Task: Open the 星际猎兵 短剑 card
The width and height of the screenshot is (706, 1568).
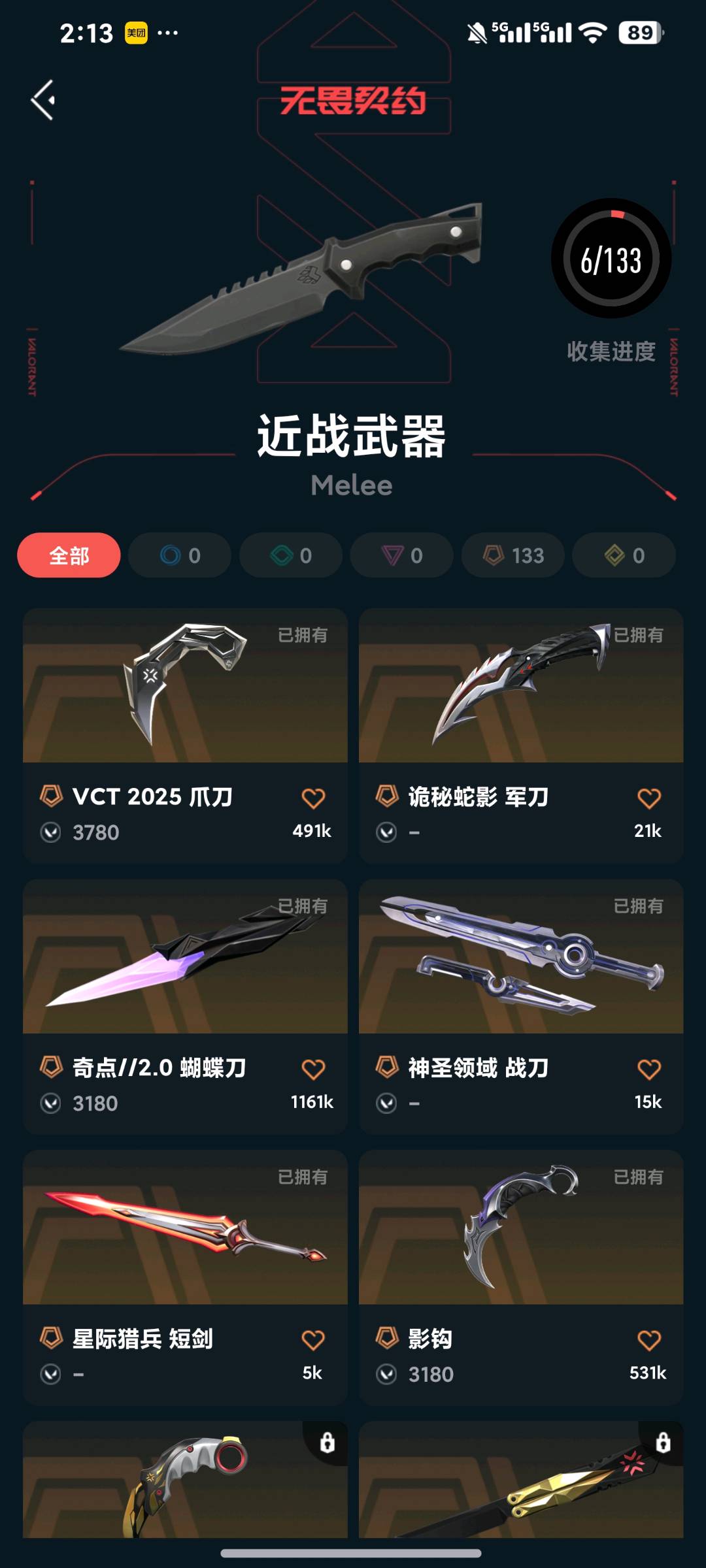Action: coord(185,1278)
